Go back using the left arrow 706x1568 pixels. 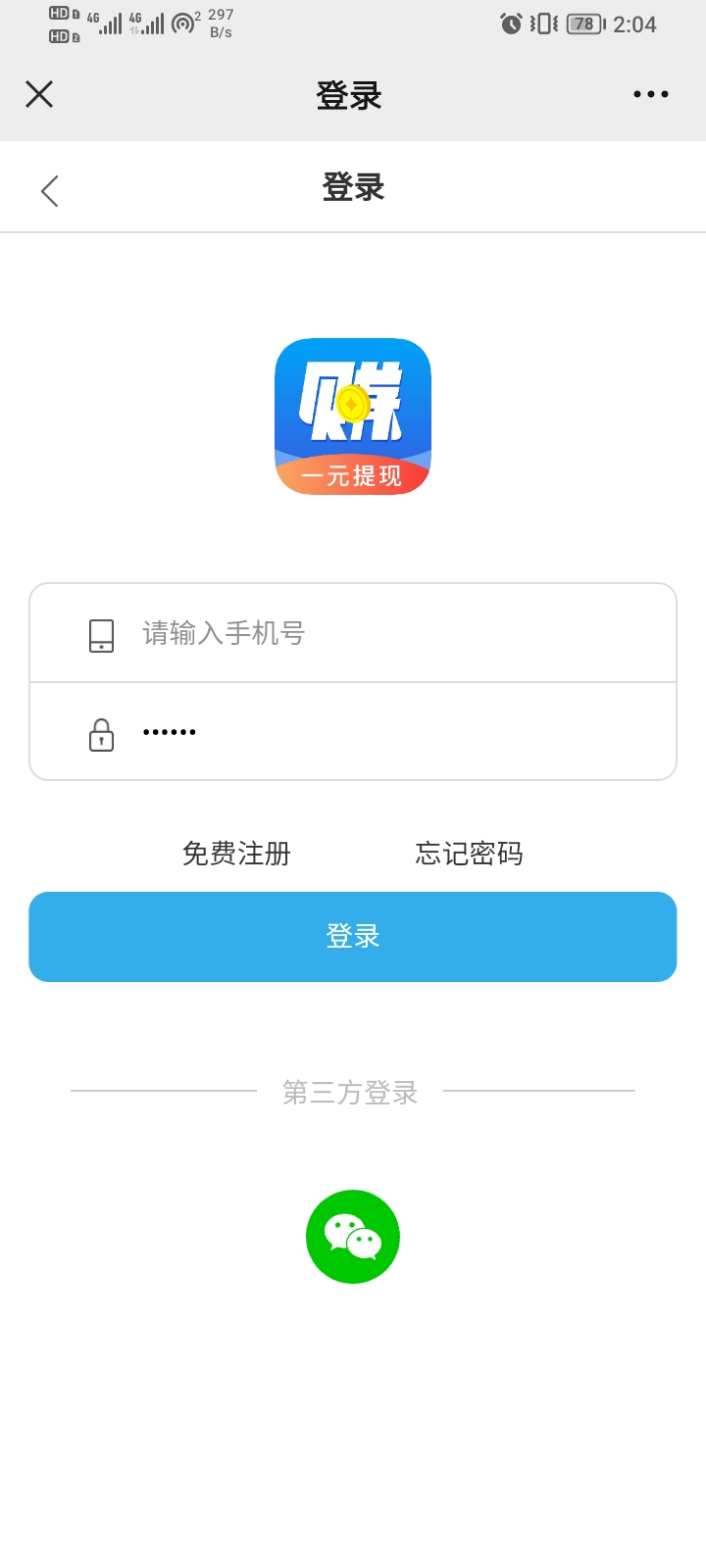pos(50,191)
